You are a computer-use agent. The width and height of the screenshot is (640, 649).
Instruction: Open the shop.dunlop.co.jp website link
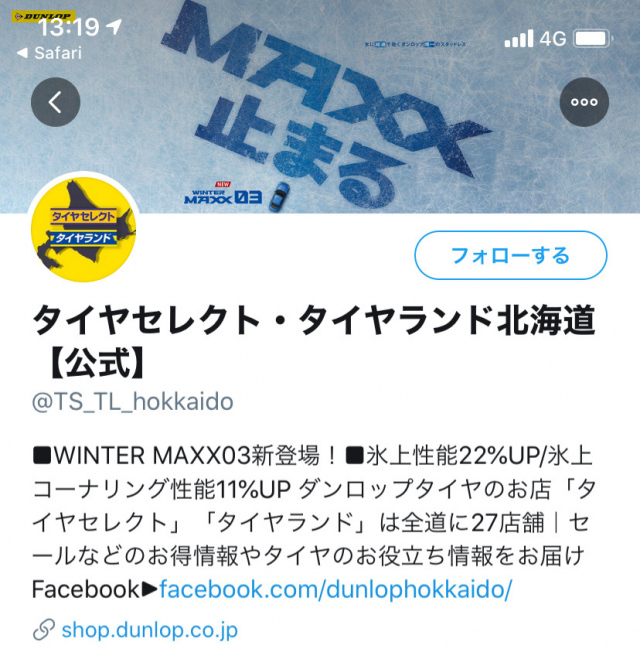148,631
